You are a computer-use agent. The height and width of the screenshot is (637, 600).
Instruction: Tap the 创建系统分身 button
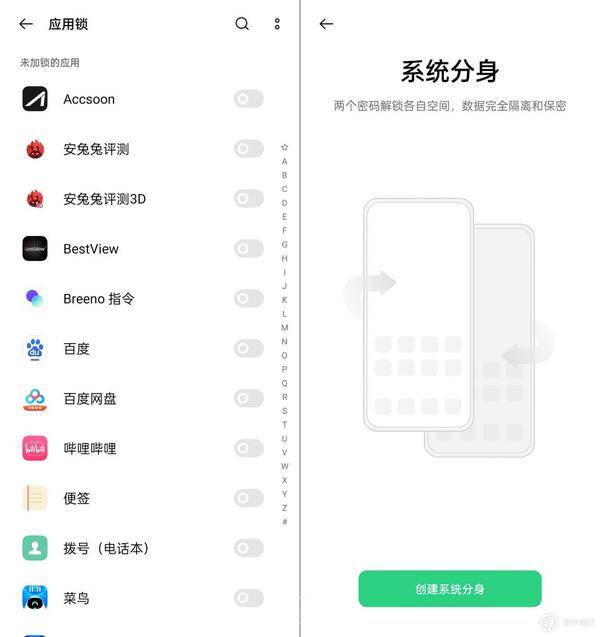450,589
